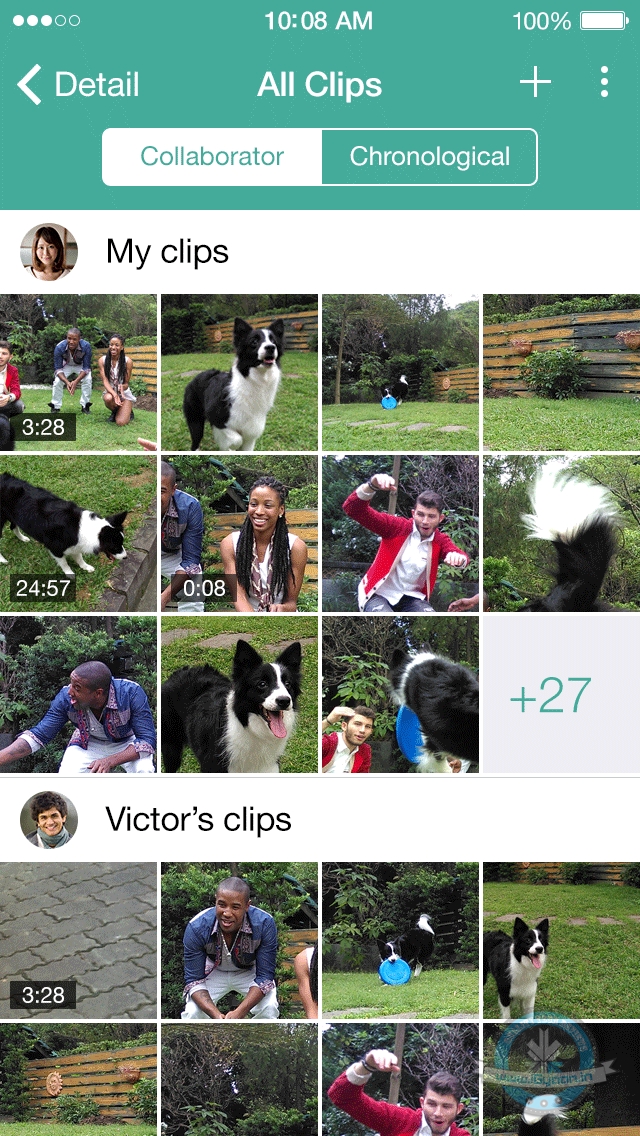
Task: Switch to the Collaborator view
Action: pyautogui.click(x=212, y=157)
